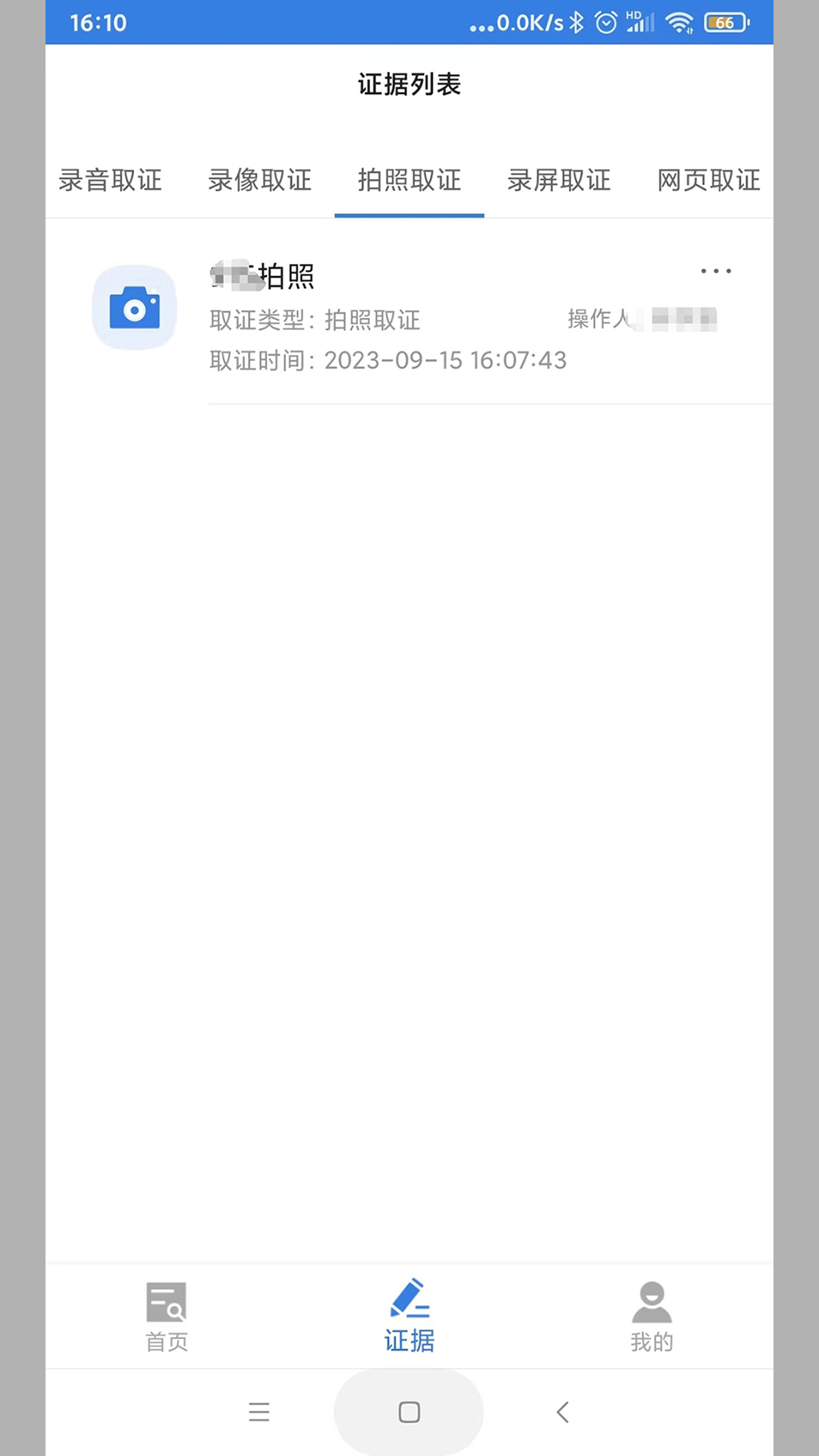Tap the home gesture pill at screen bottom
This screenshot has height=1456, width=819.
(409, 1412)
